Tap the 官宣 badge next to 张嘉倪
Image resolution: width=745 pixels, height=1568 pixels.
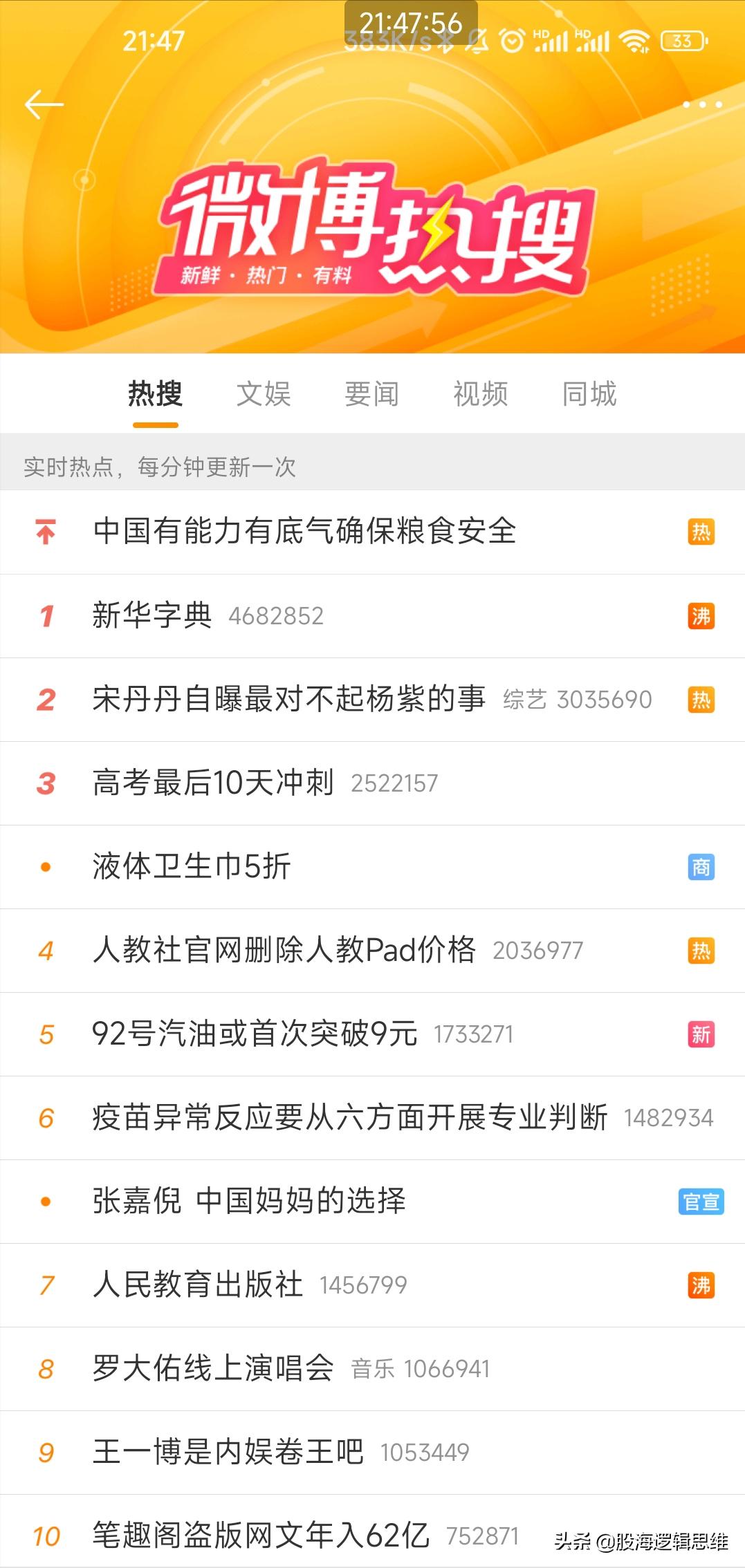pos(700,1202)
